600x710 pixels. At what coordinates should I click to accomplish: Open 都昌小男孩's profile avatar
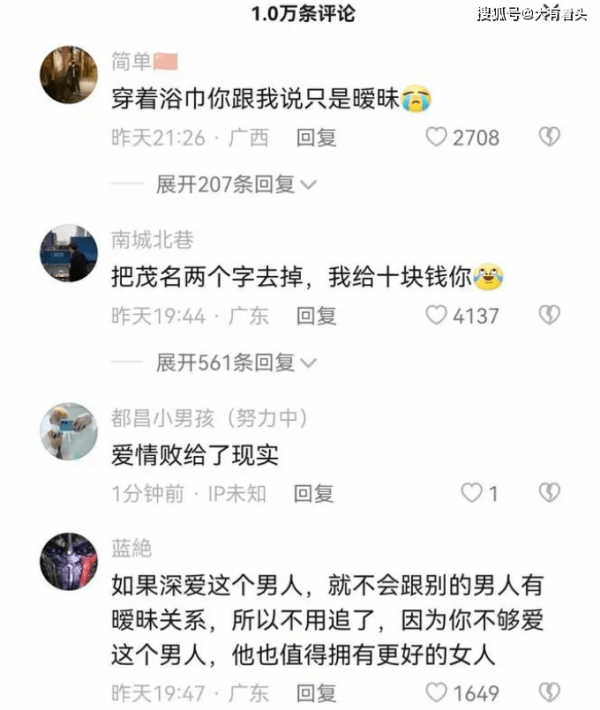click(68, 432)
